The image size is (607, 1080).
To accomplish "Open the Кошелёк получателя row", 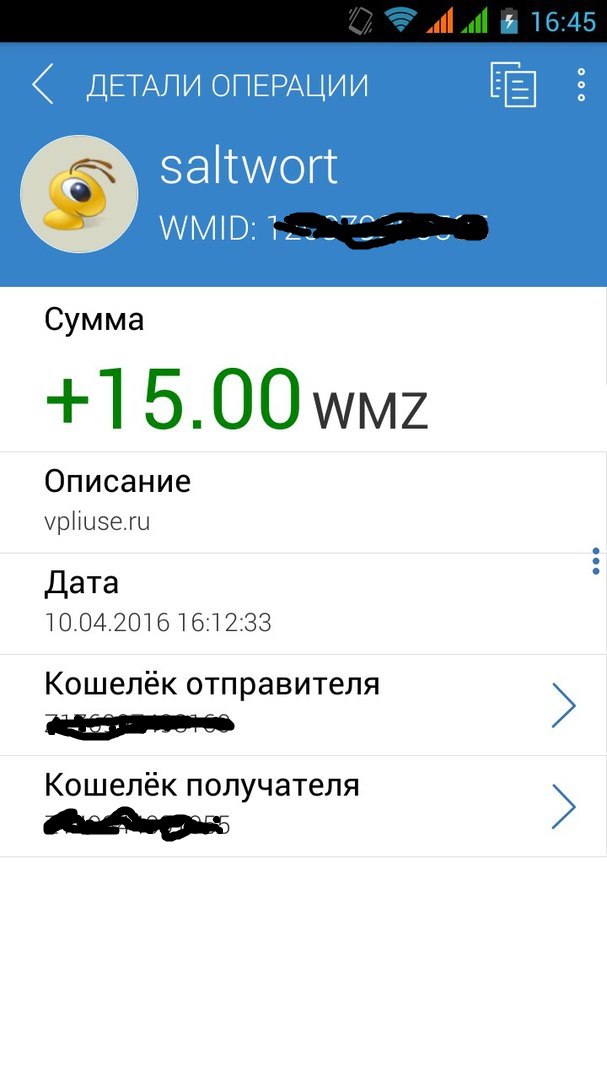I will [303, 806].
